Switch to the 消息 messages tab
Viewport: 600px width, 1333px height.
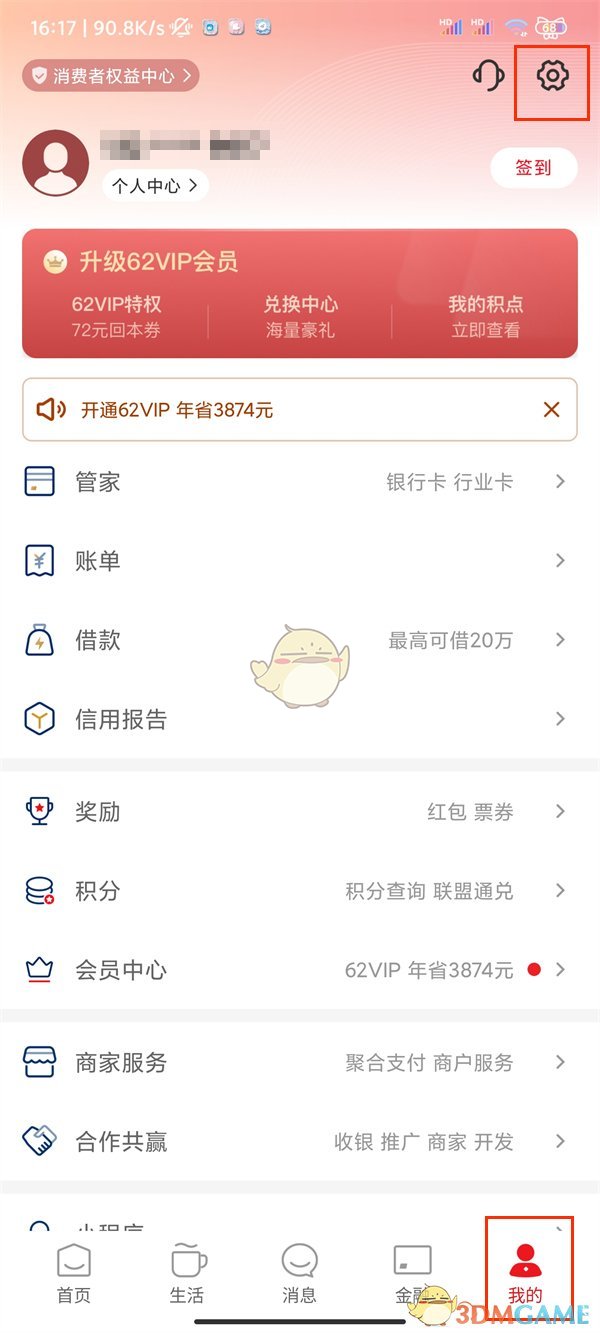pos(300,1273)
